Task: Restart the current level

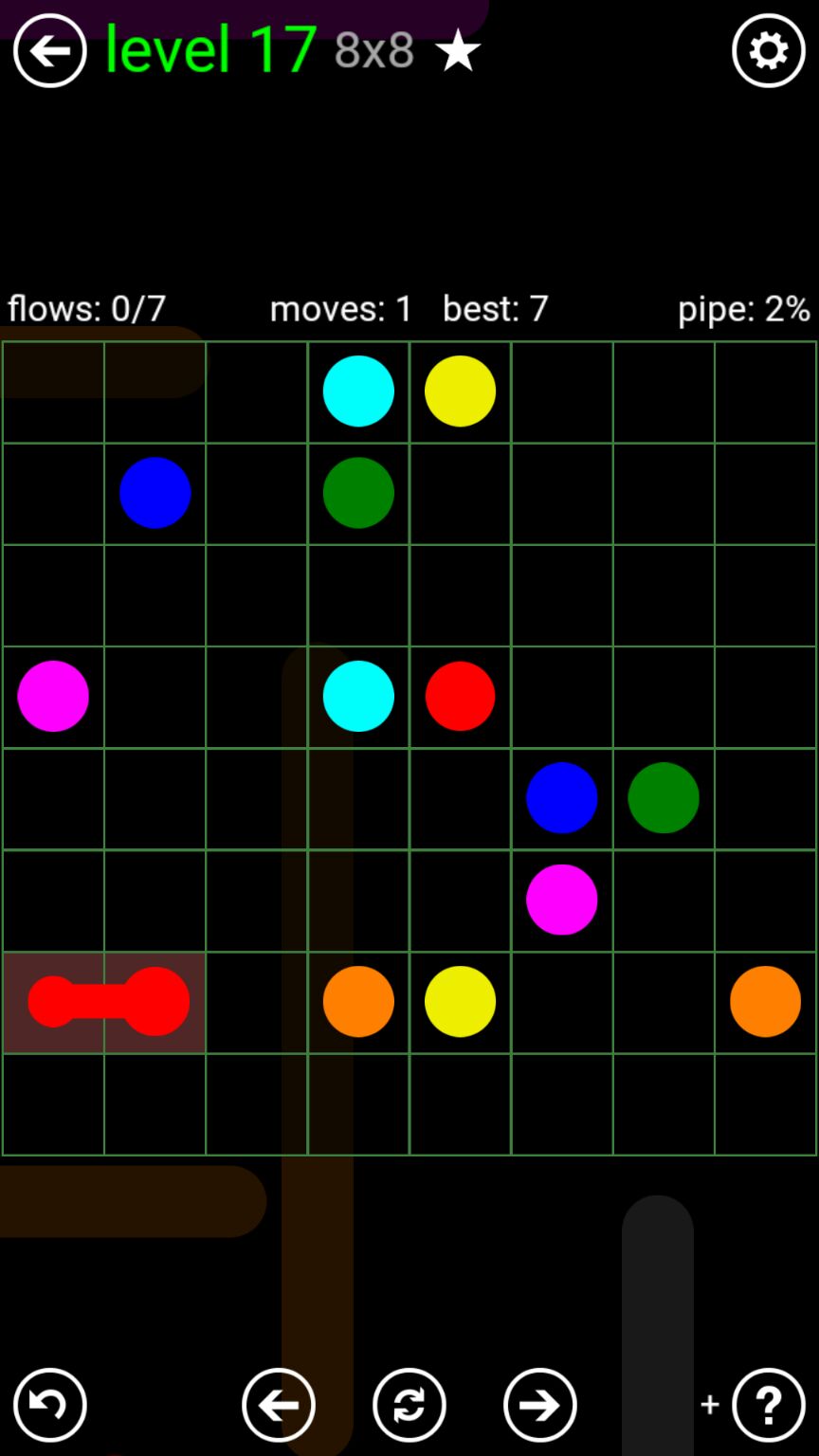Action: coord(409,1404)
